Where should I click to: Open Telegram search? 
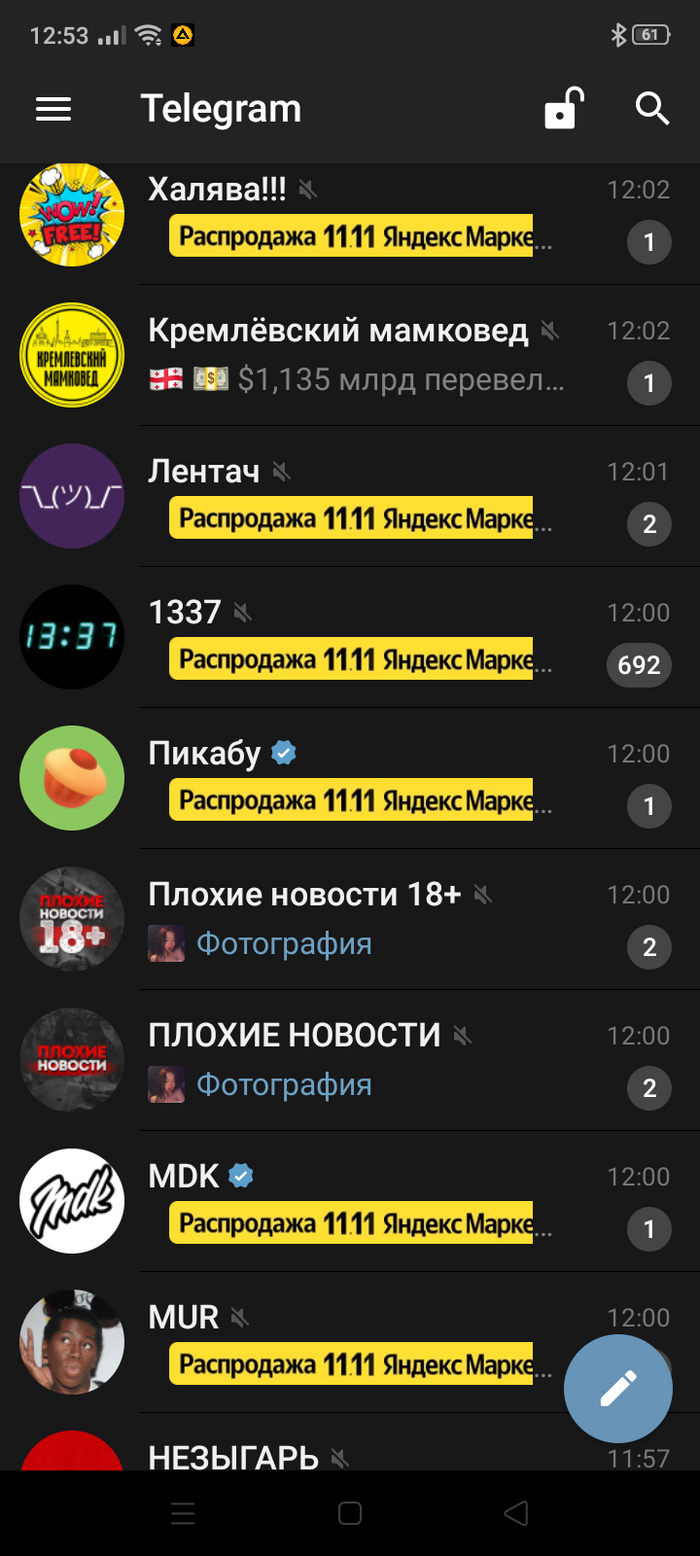click(x=652, y=109)
